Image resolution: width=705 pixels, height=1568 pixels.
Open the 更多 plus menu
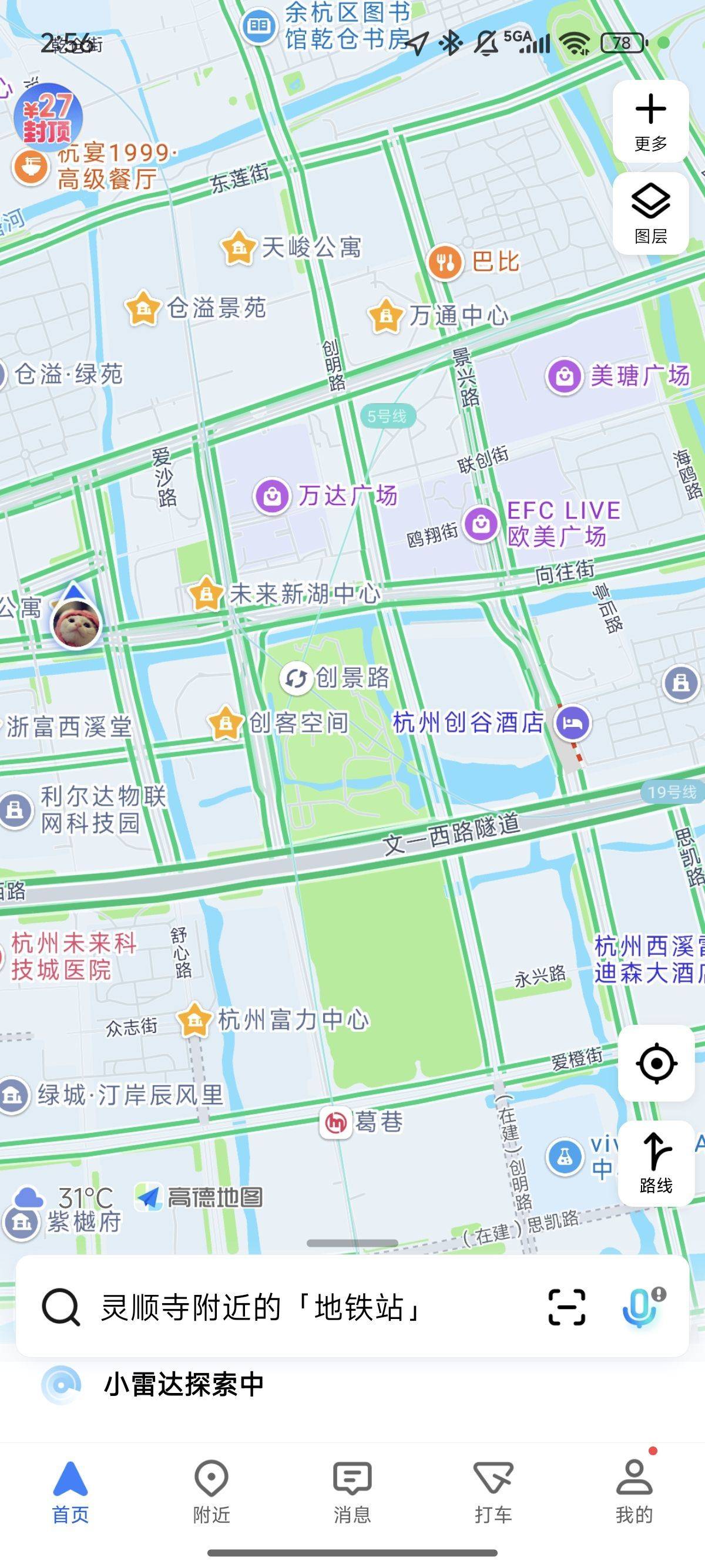click(650, 121)
